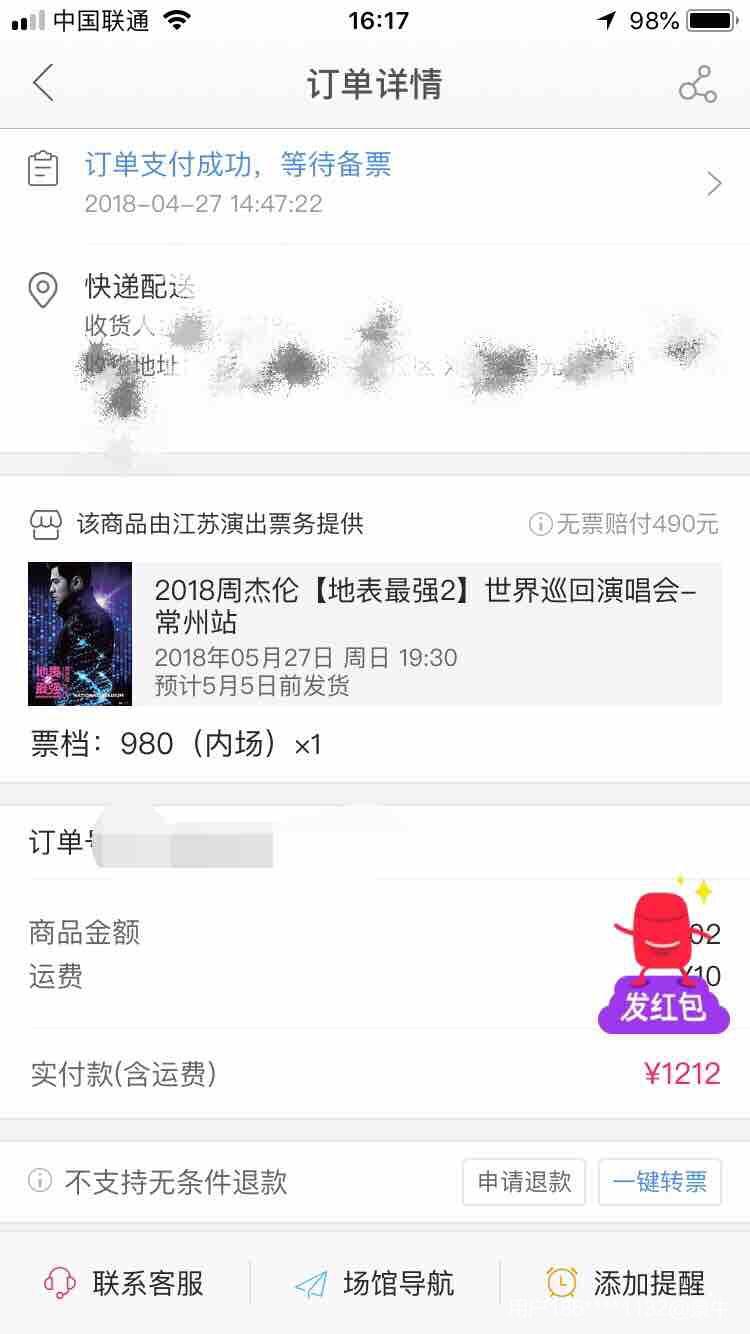Share this order via the share icon

[697, 85]
